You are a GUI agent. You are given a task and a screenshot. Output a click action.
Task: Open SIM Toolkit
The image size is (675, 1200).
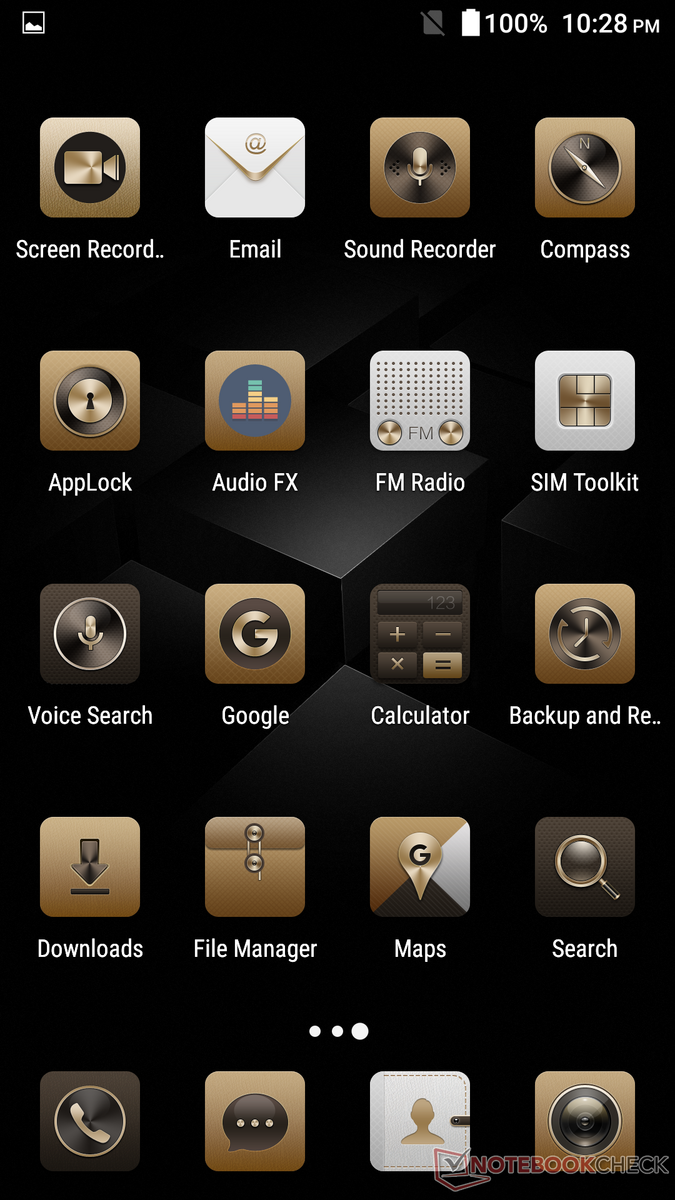(x=585, y=401)
